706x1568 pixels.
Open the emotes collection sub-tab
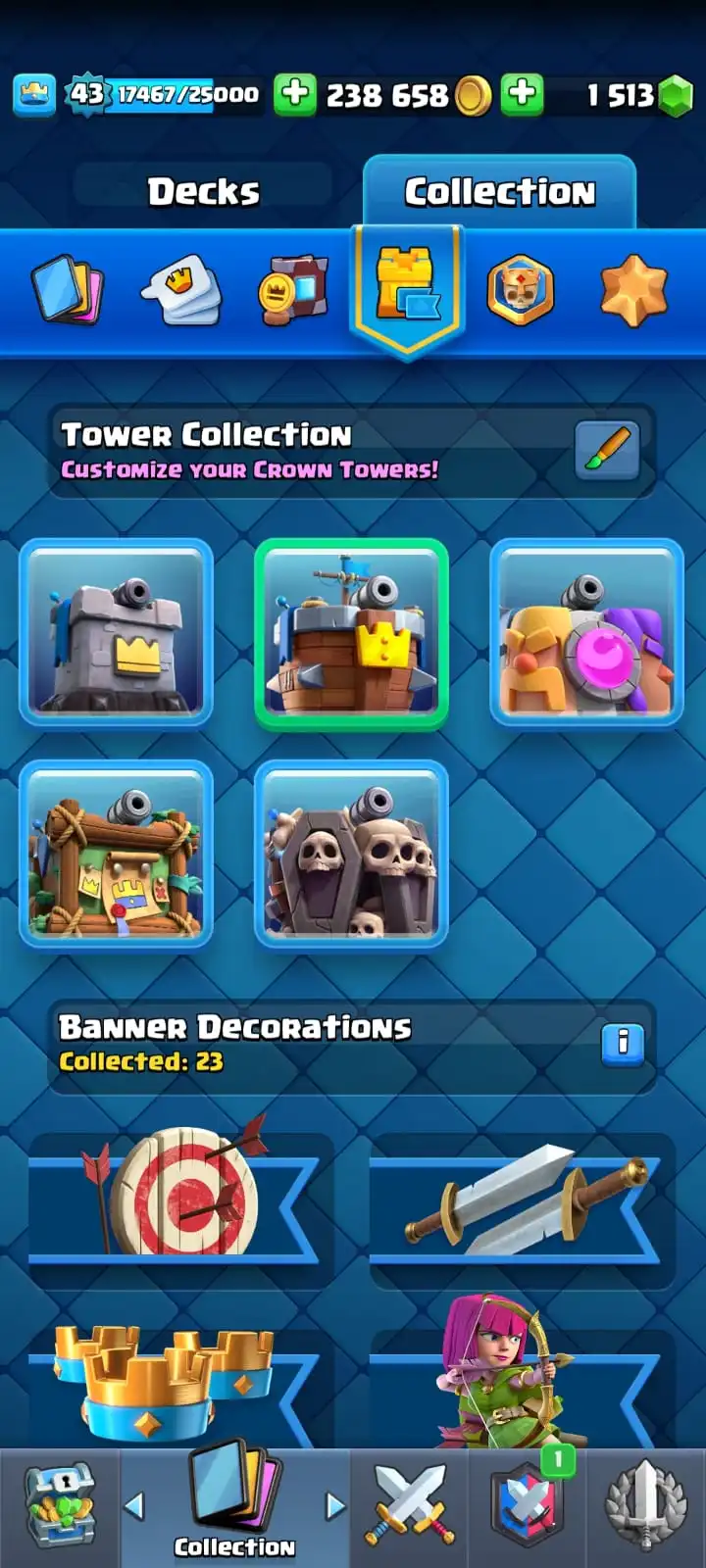point(182,290)
